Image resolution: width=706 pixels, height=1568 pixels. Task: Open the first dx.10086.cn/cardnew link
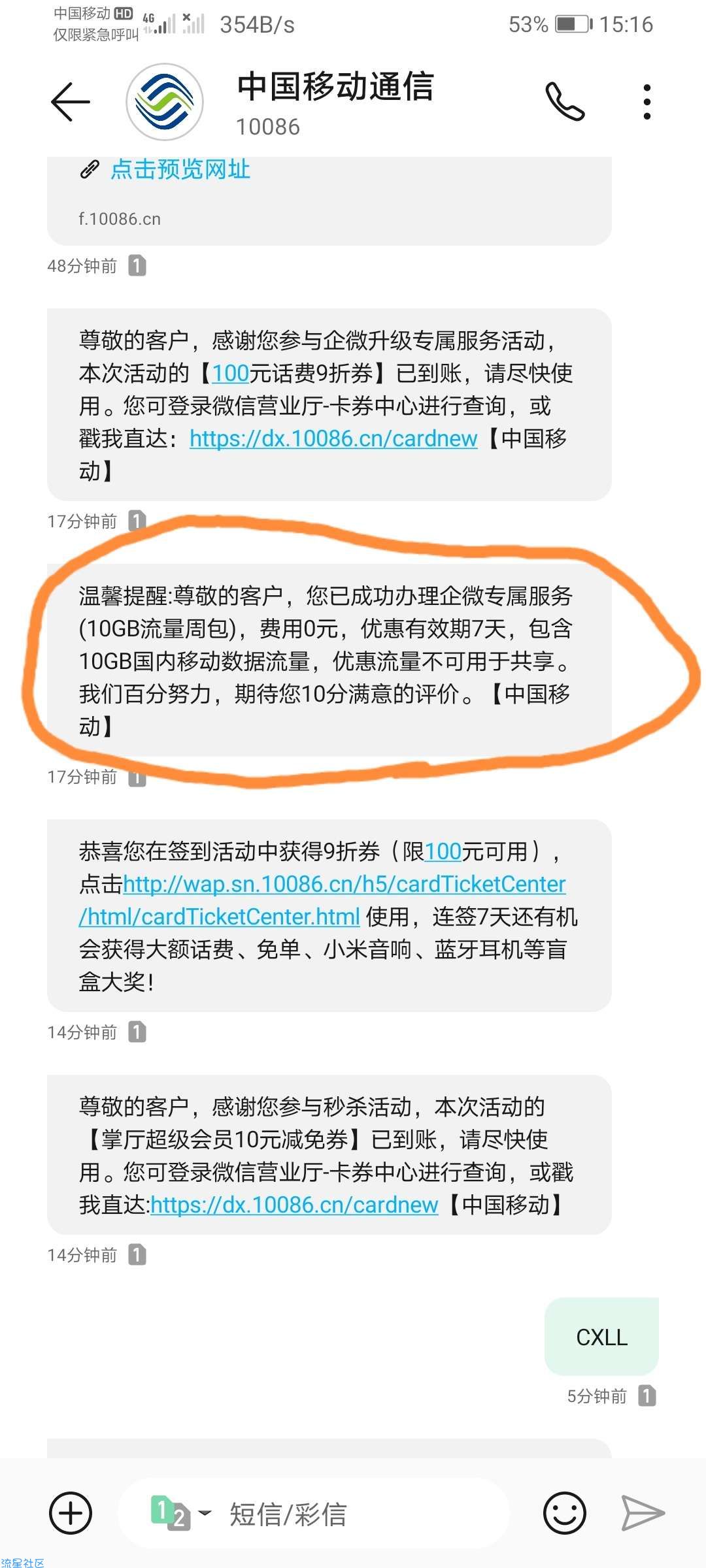(x=333, y=439)
